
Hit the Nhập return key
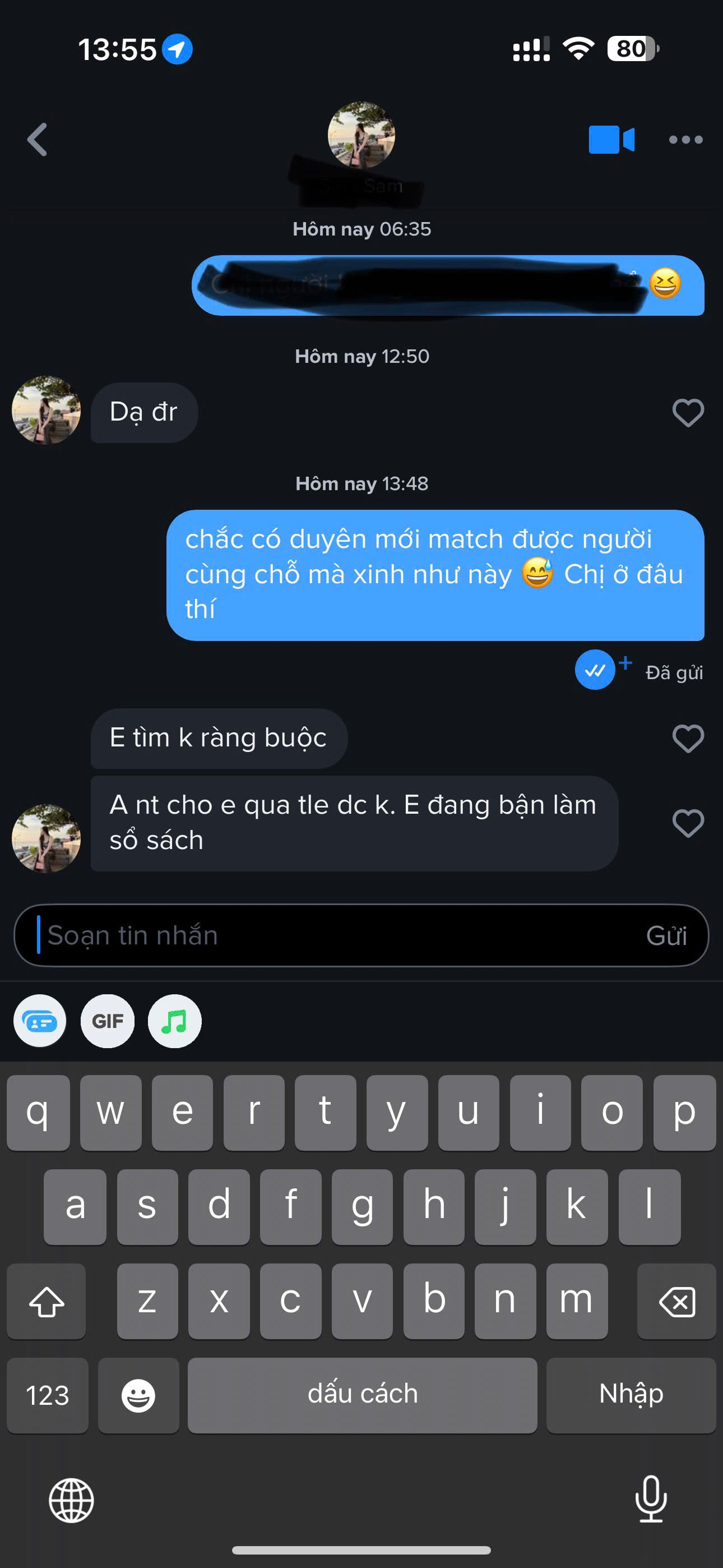[x=631, y=1395]
